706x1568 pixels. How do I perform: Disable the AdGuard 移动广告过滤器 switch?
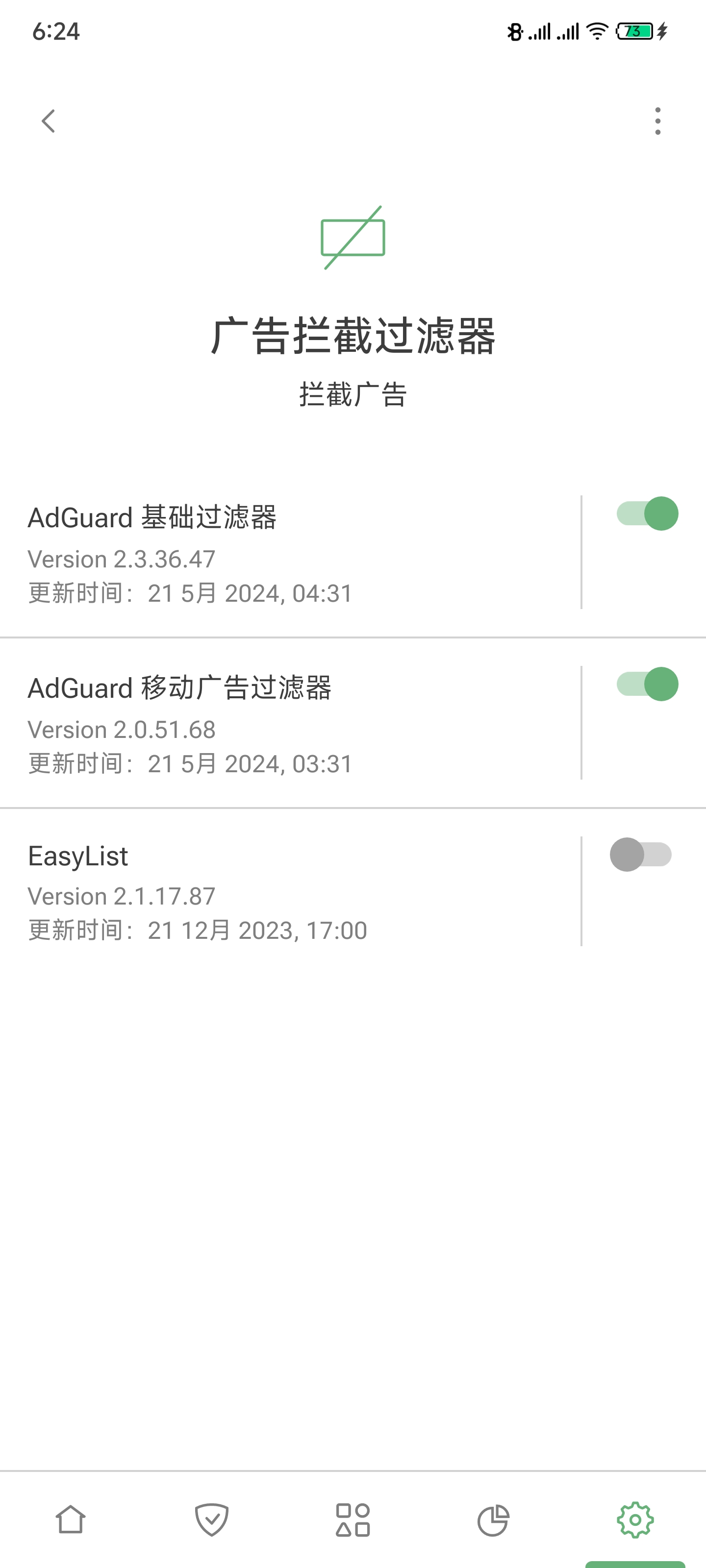tap(647, 684)
